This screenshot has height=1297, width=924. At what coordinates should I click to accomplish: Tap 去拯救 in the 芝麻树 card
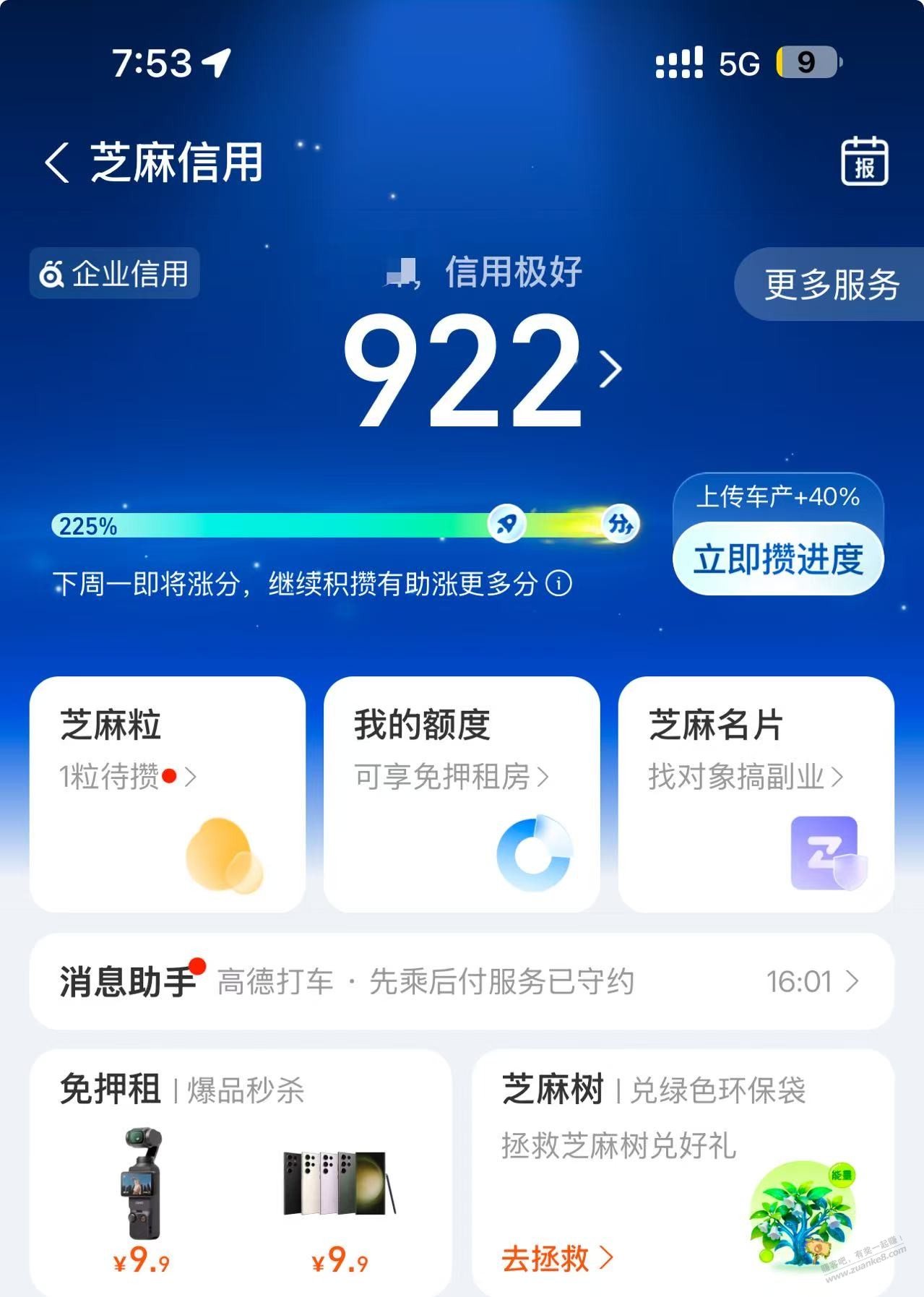(557, 1258)
